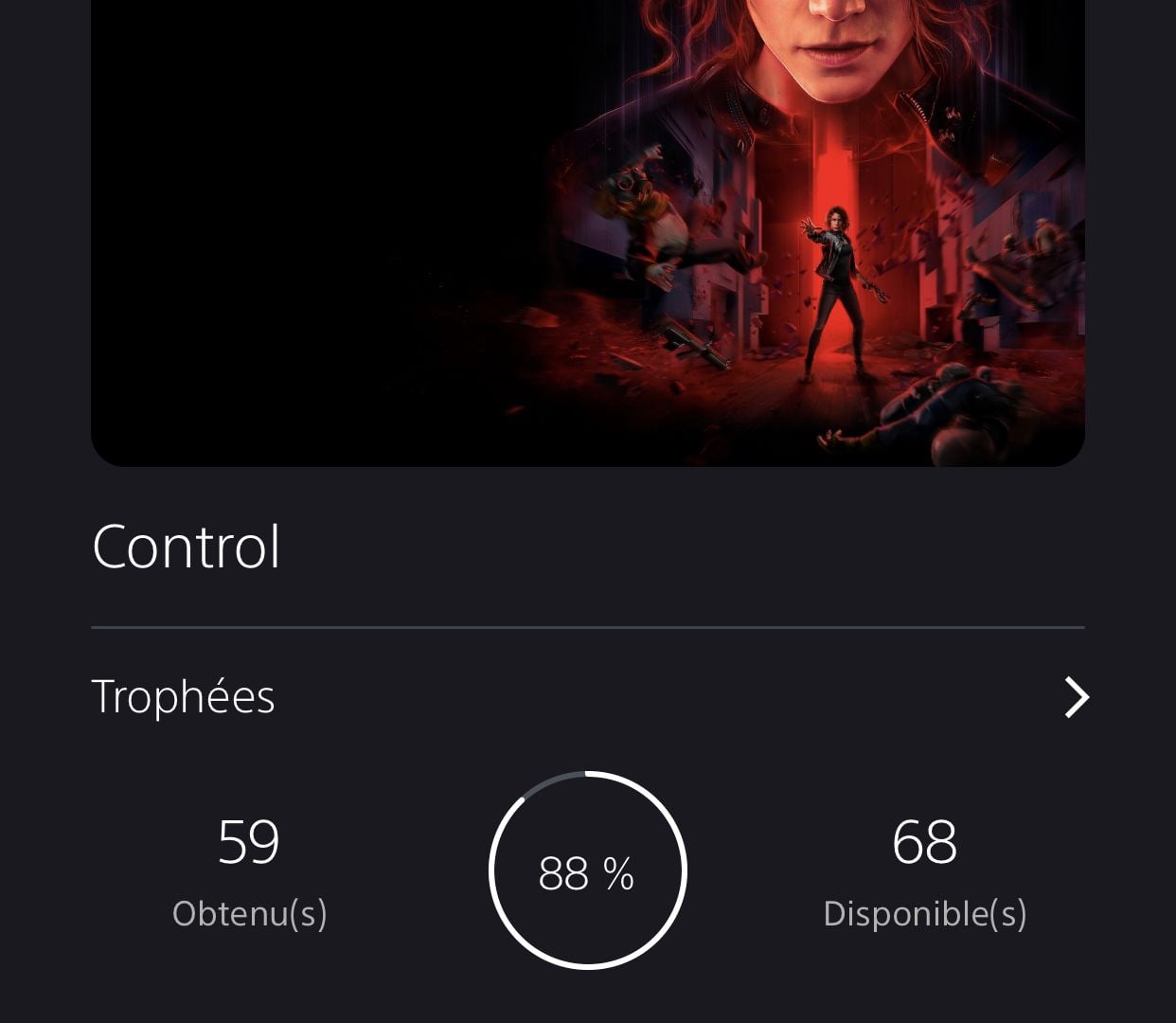Open the Trophées details row
1176x1023 pixels.
(587, 697)
